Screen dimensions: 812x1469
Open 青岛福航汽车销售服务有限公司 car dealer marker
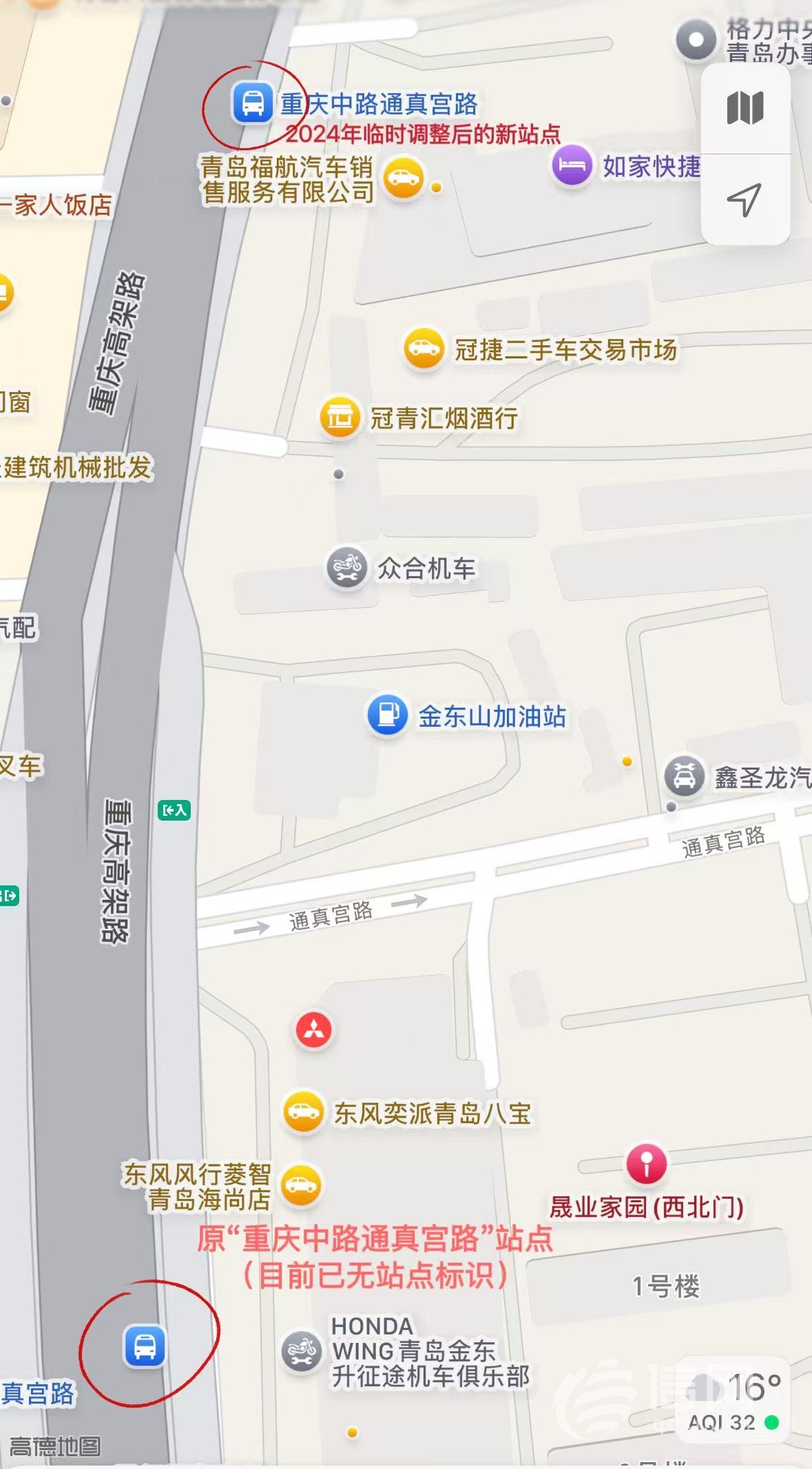404,178
